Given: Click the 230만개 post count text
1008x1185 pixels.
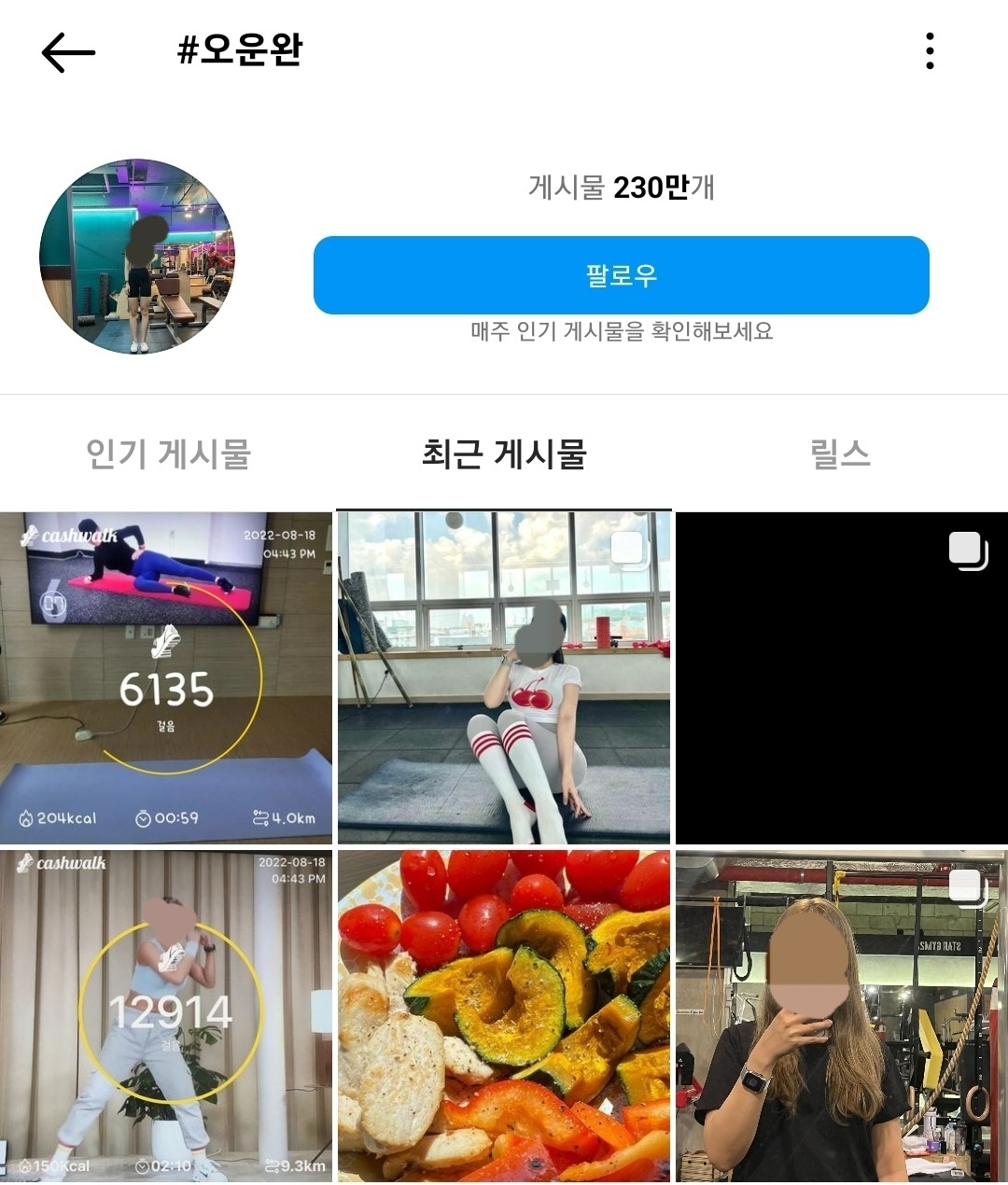Looking at the screenshot, I should 621,188.
